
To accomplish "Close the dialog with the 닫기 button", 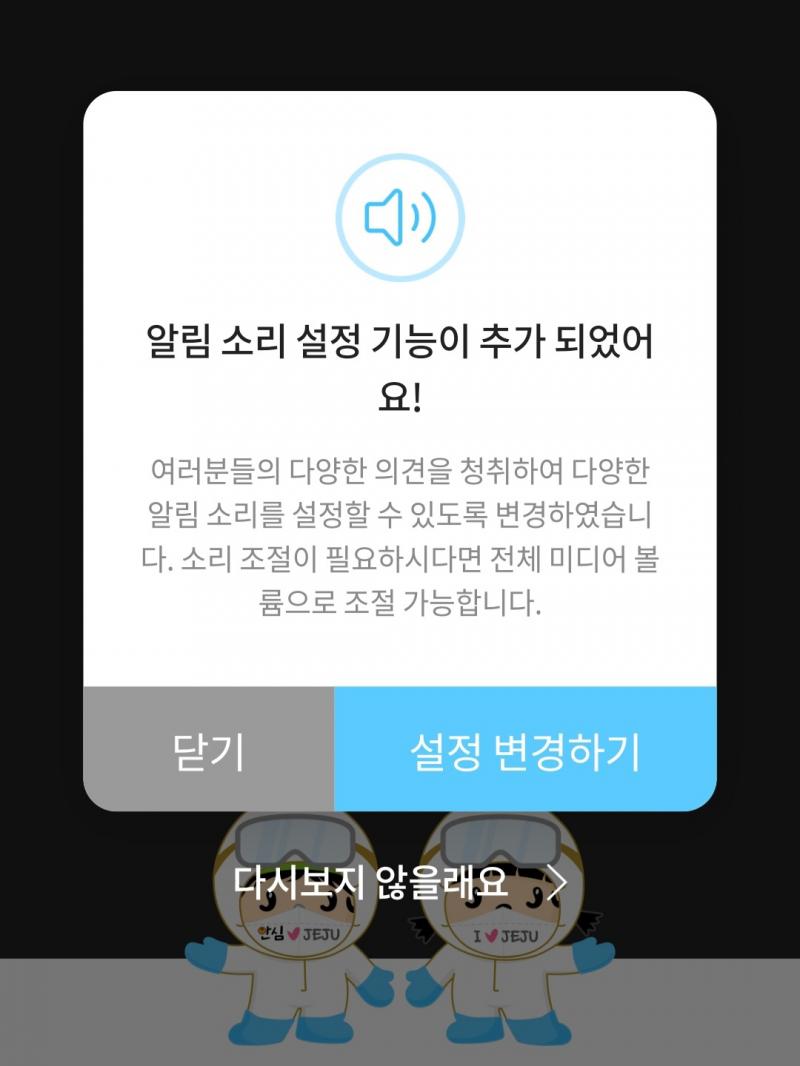I will [x=208, y=750].
